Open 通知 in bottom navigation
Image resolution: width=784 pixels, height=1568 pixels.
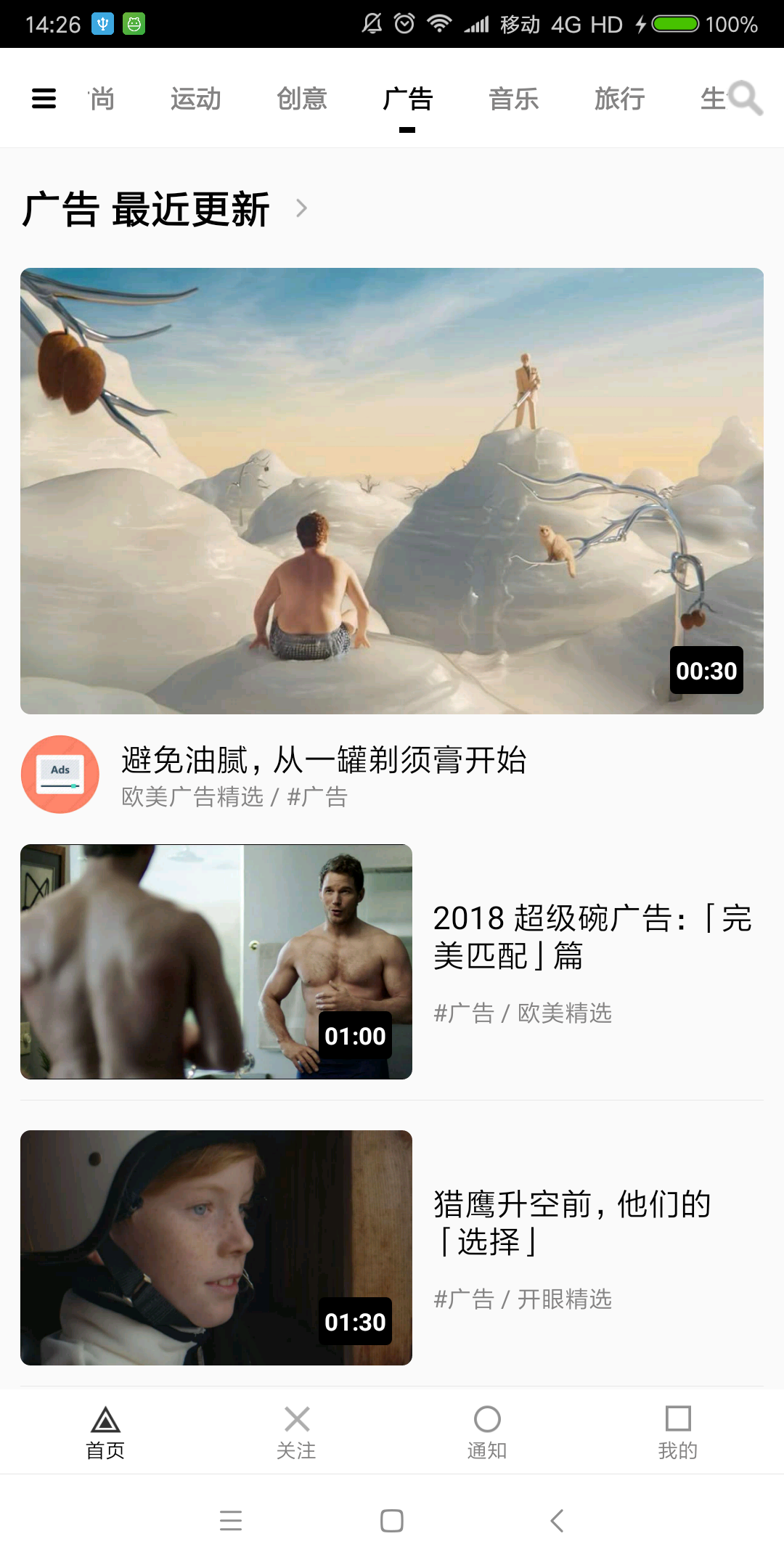click(x=487, y=1432)
